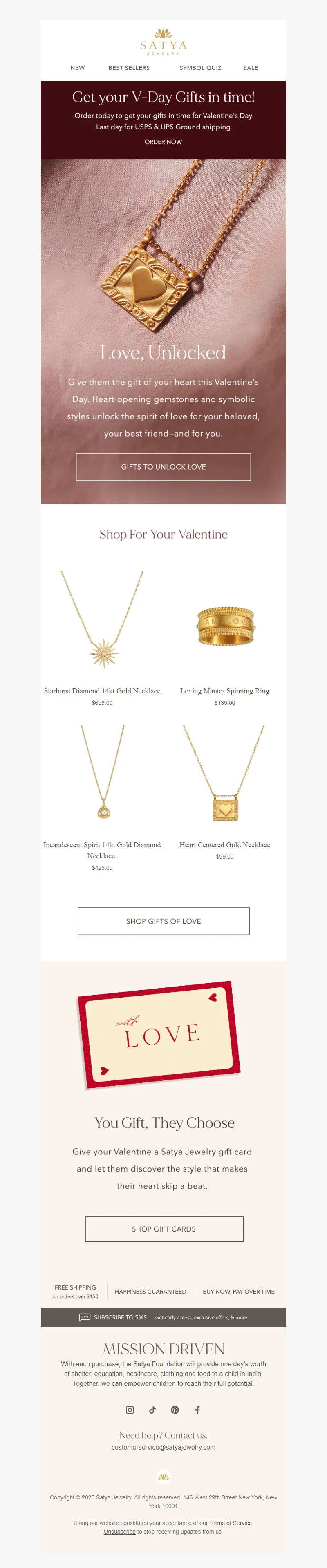Tap the SHOP GIFT CARDS button

pos(164,1229)
